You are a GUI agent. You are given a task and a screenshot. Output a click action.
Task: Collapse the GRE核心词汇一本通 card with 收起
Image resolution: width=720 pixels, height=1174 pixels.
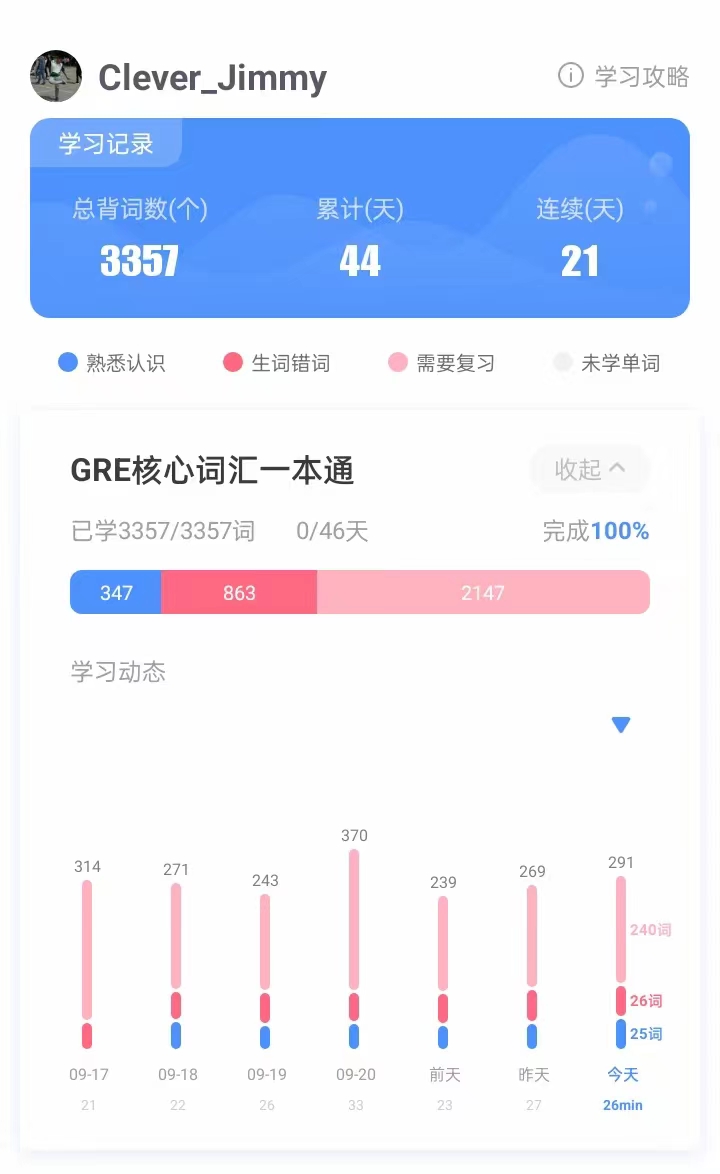click(x=590, y=469)
